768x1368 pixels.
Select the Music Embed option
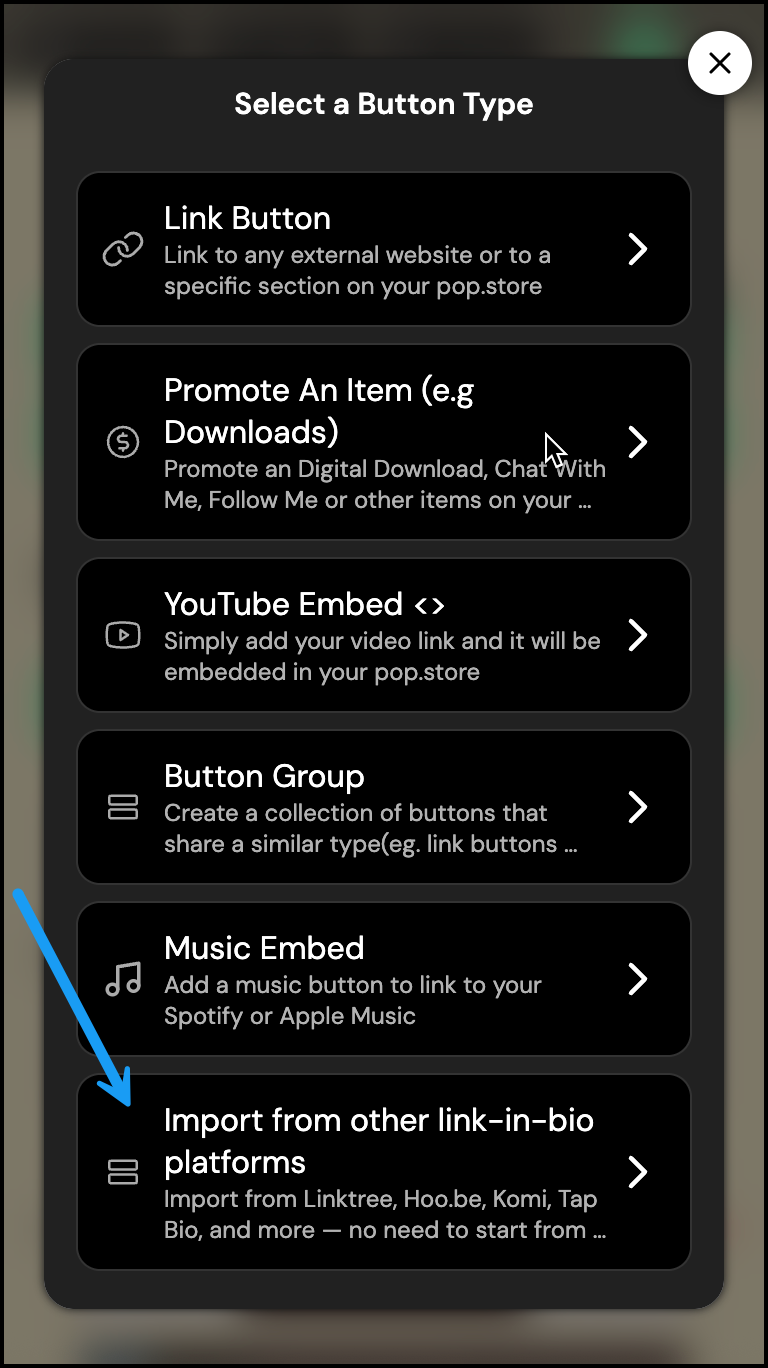(x=383, y=979)
